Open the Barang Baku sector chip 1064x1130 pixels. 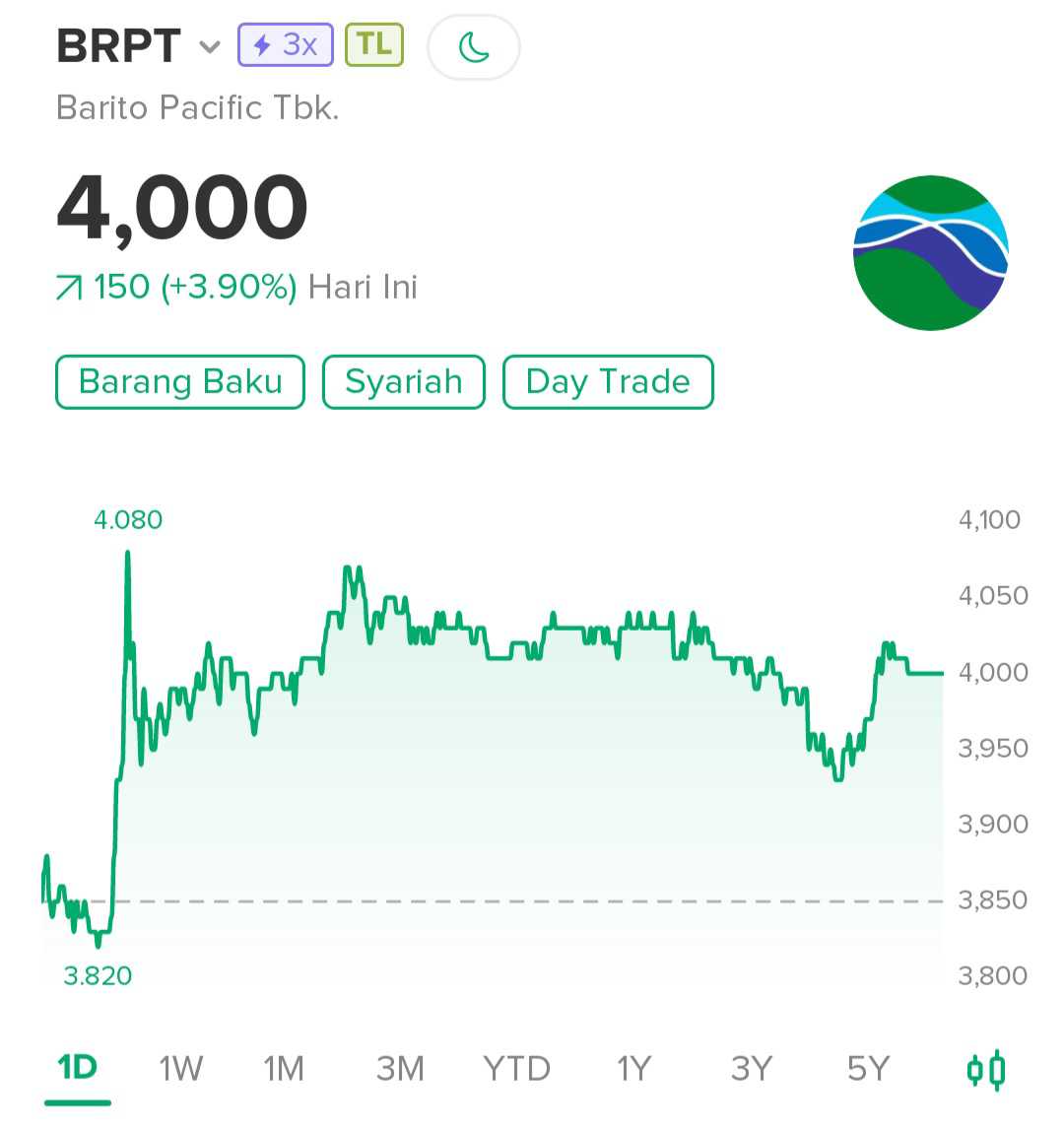click(x=180, y=381)
